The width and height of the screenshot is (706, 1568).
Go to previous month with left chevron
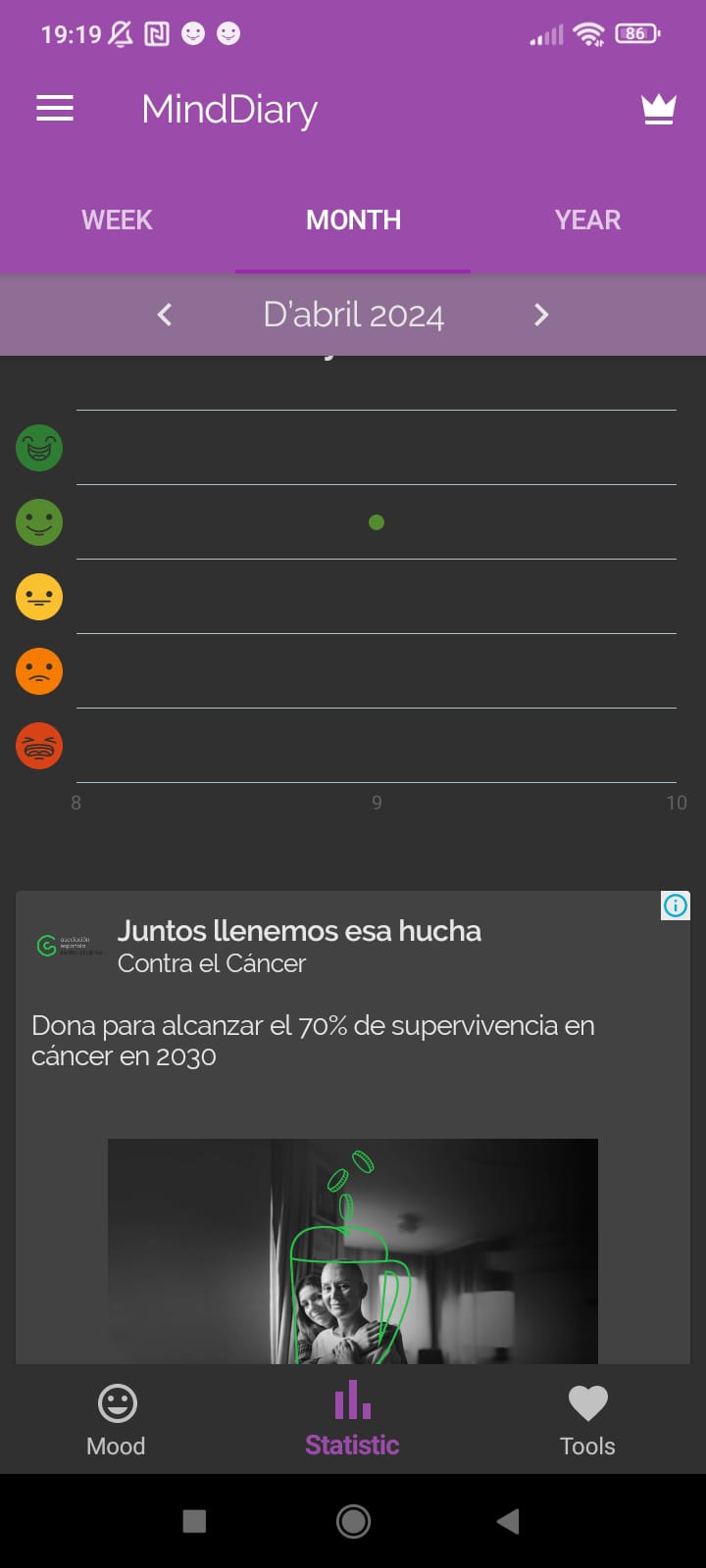point(165,315)
